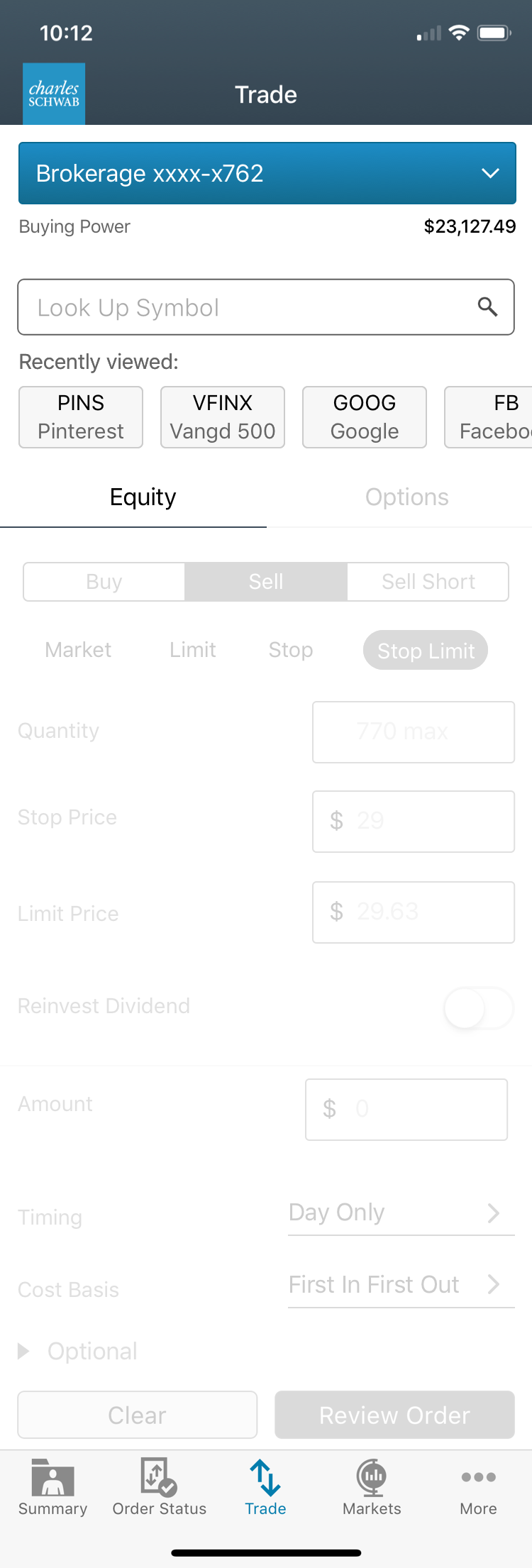Toggle the Reinvest Dividend switch
This screenshot has height=1568, width=532.
coord(478,1007)
